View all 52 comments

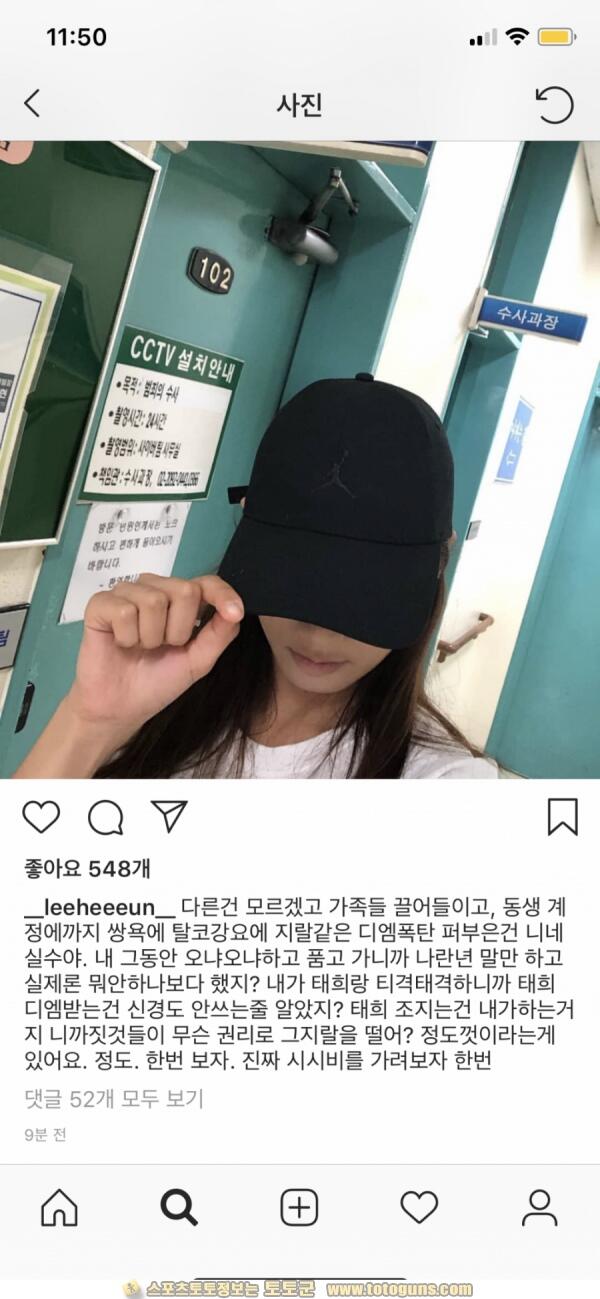click(x=114, y=1099)
